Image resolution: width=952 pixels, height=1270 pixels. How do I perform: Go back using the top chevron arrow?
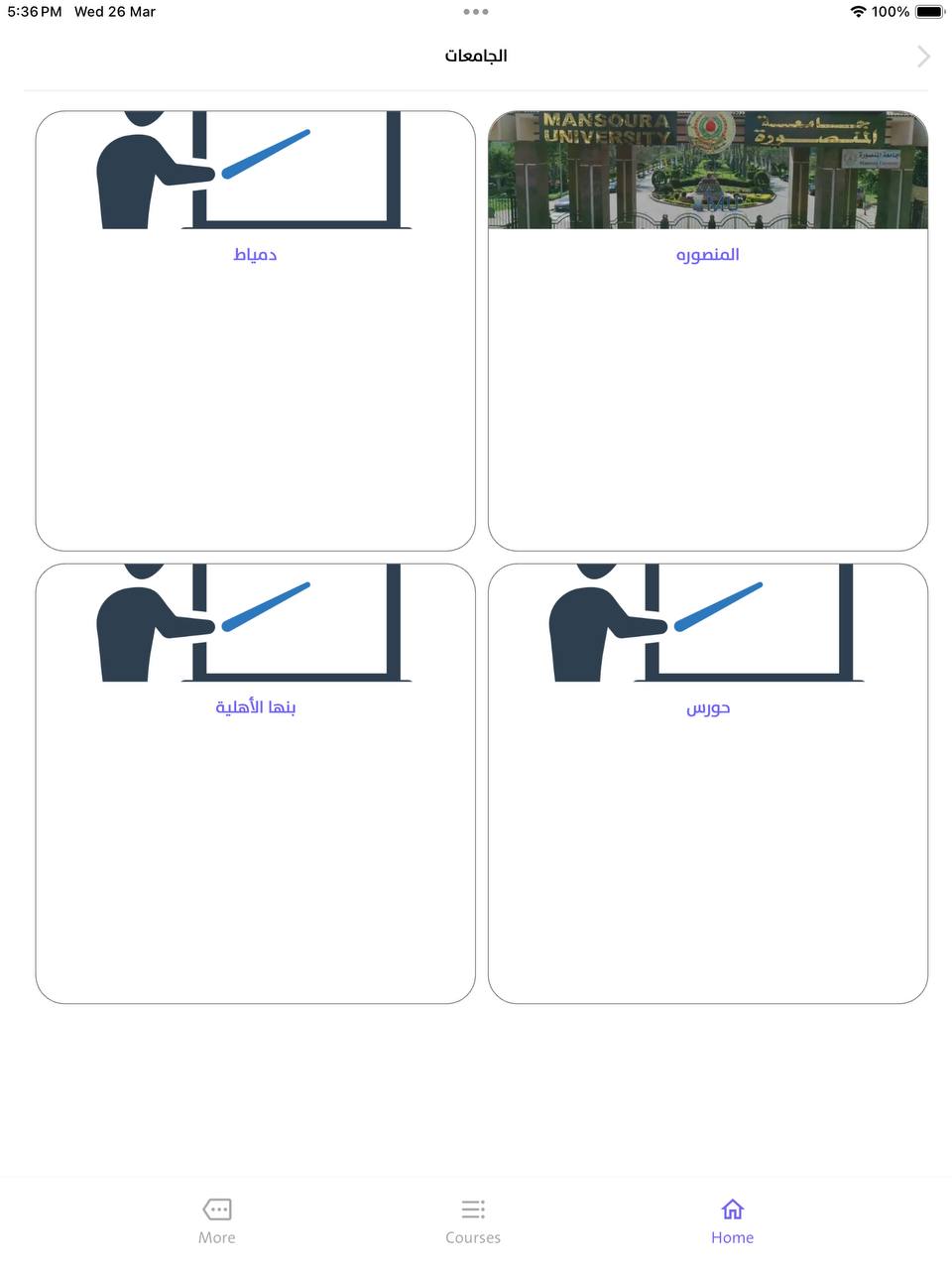point(923,57)
